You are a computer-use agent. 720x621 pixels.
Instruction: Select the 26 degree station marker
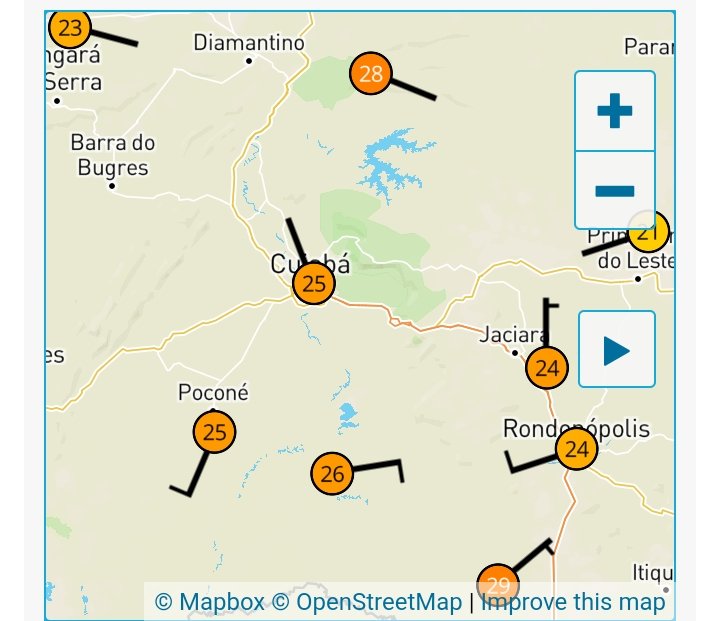coord(333,474)
